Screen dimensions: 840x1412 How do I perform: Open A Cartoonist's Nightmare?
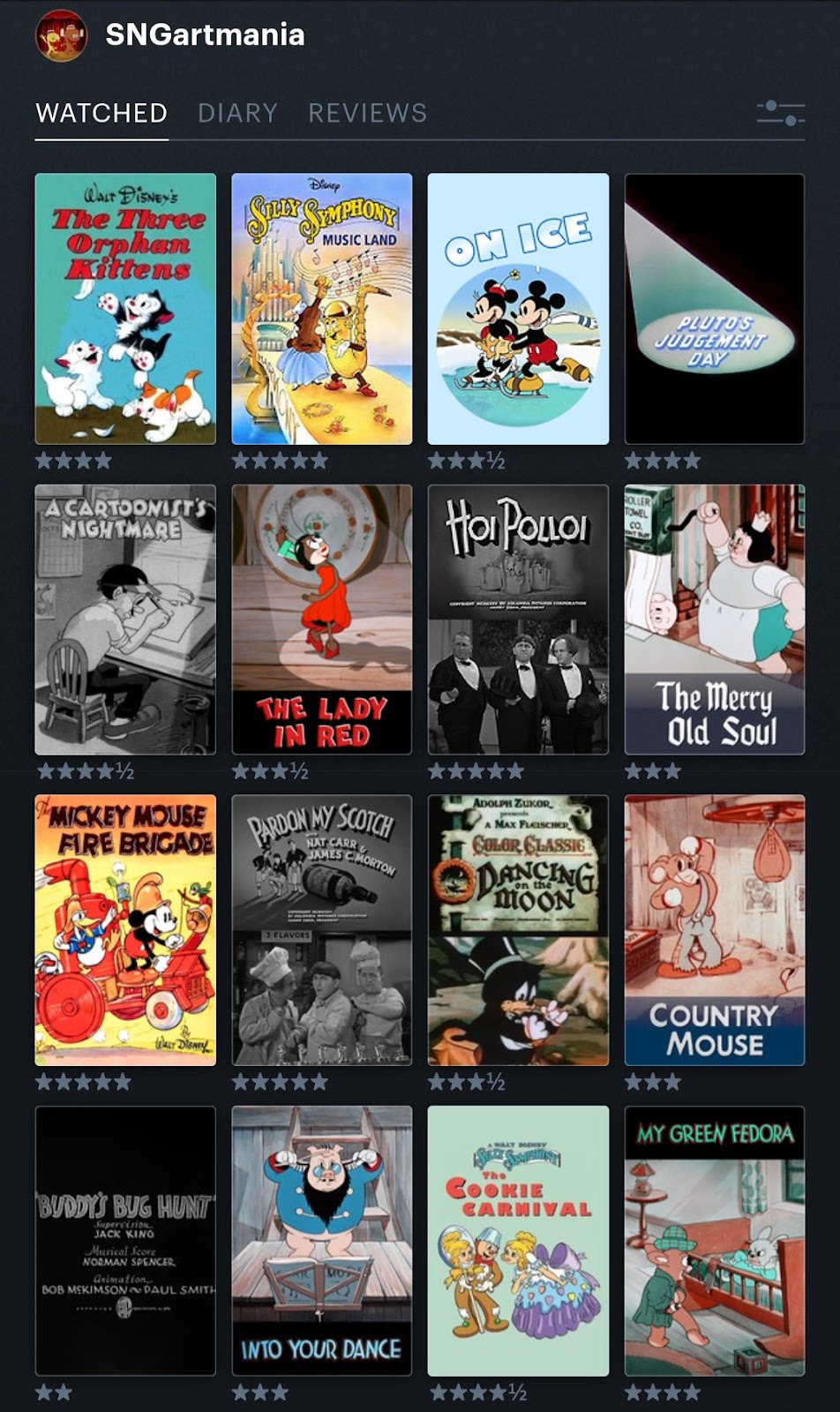[125, 620]
